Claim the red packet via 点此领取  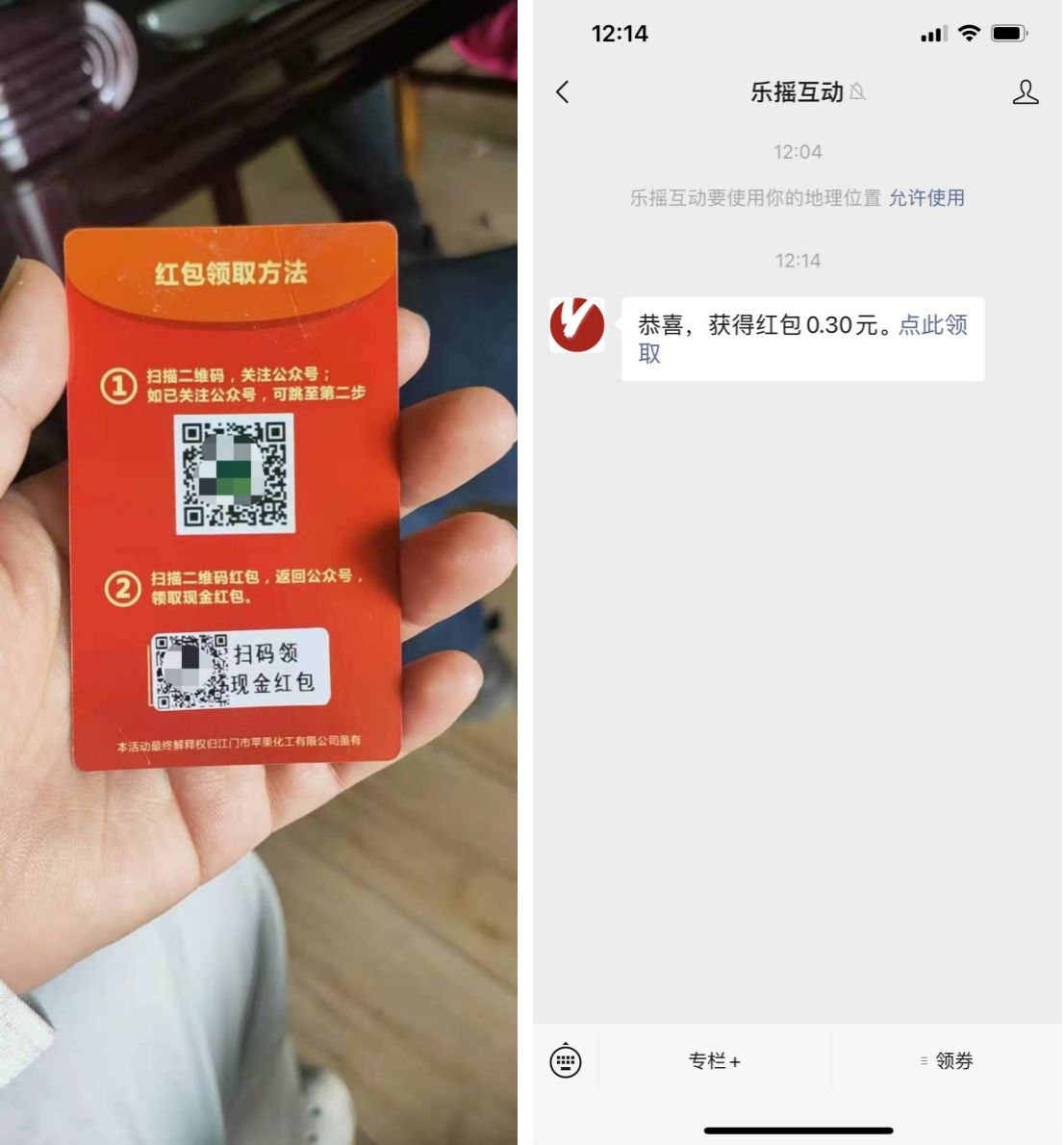931,325
